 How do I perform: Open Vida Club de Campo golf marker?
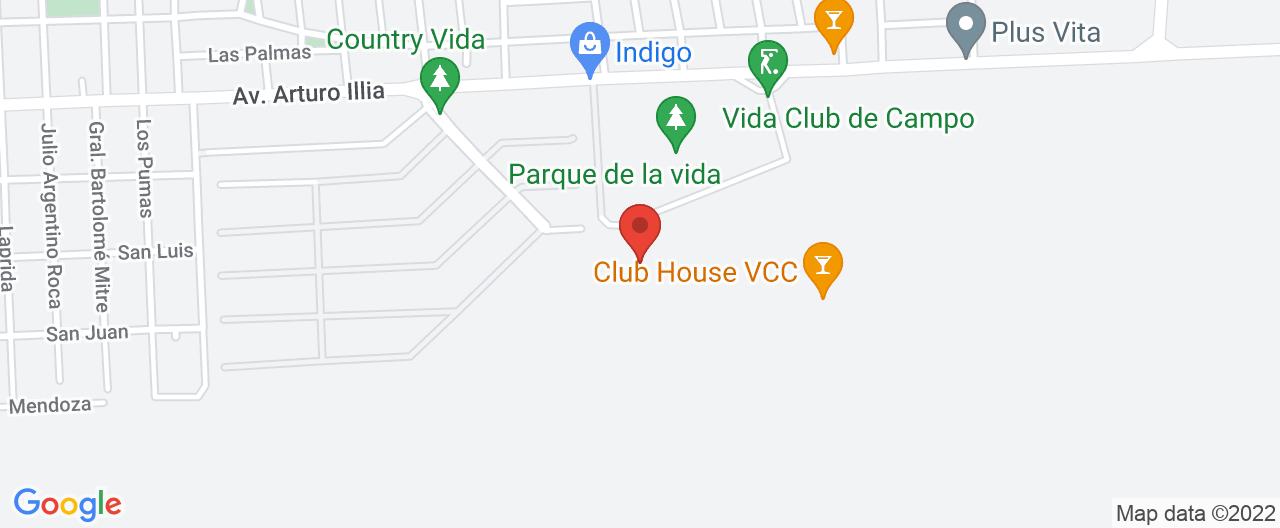(x=767, y=64)
